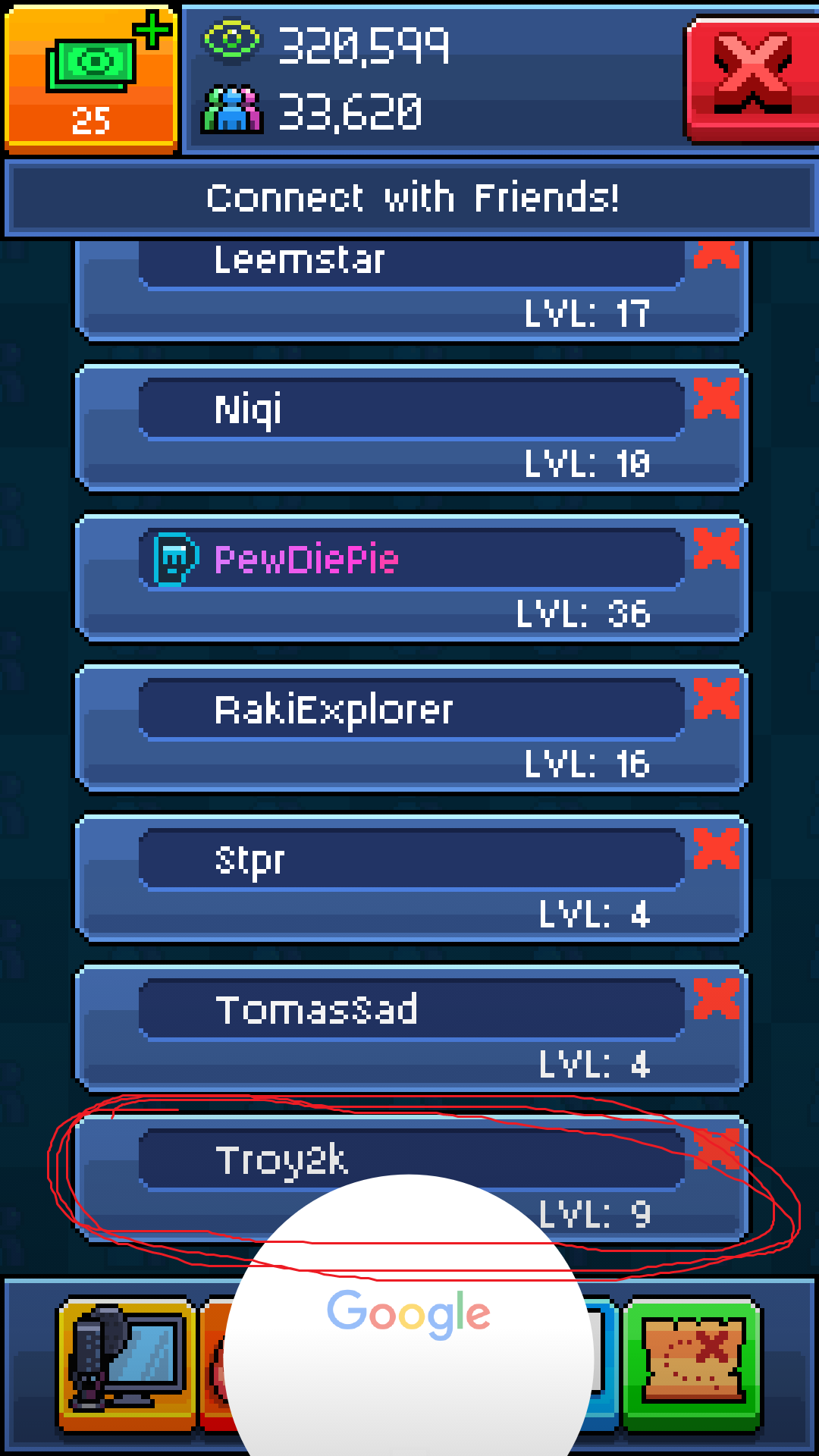Remove TomasSad from friends list
This screenshot has height=1456, width=819.
coord(716,999)
